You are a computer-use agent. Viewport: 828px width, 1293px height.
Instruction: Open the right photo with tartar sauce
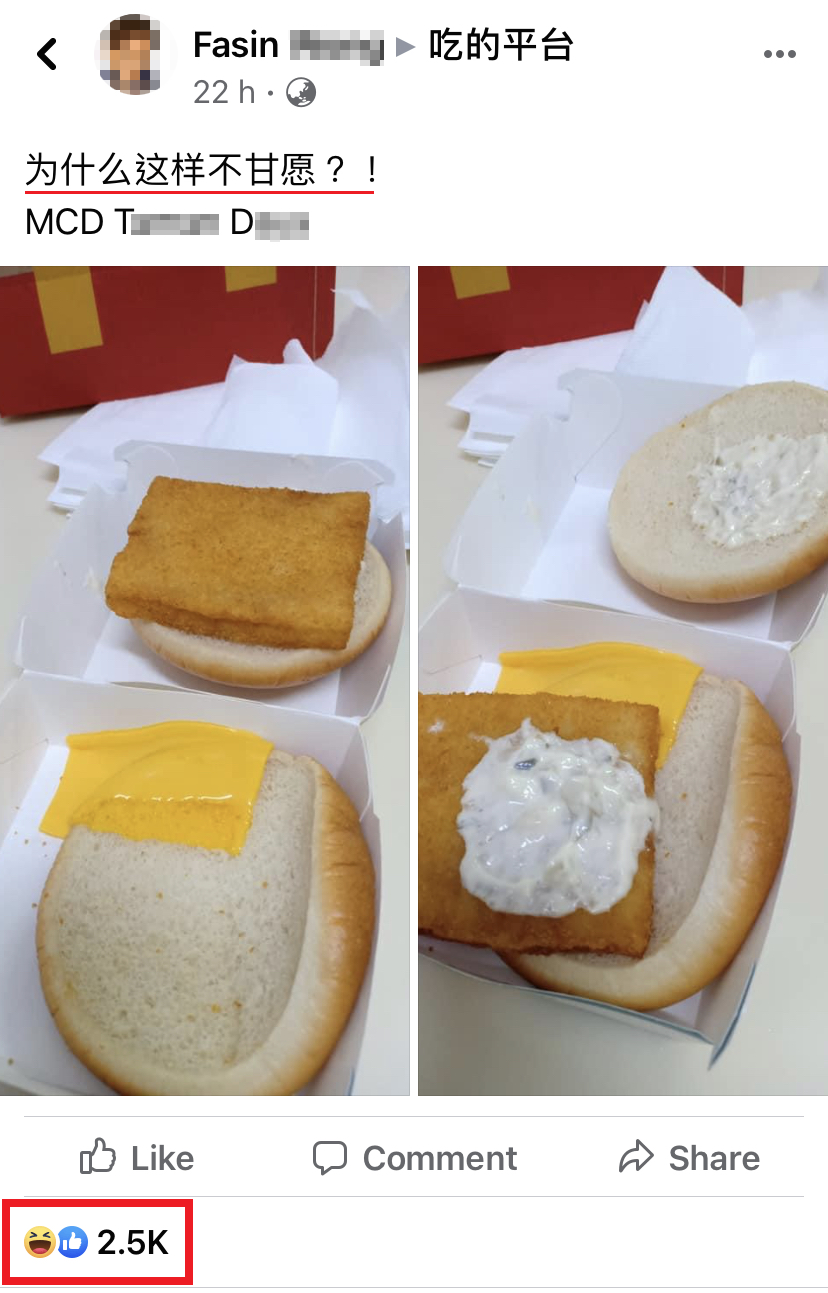622,680
